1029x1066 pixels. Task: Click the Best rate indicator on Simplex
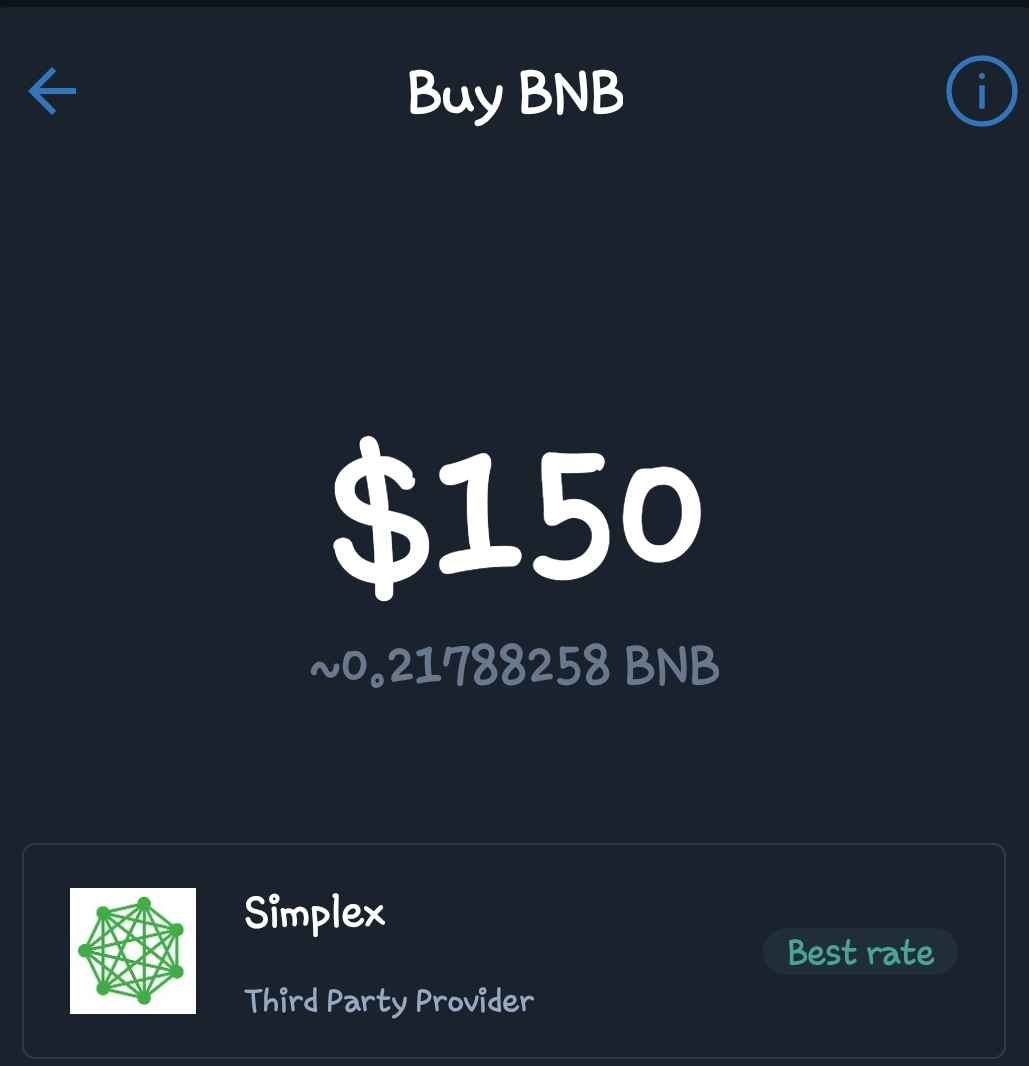860,952
